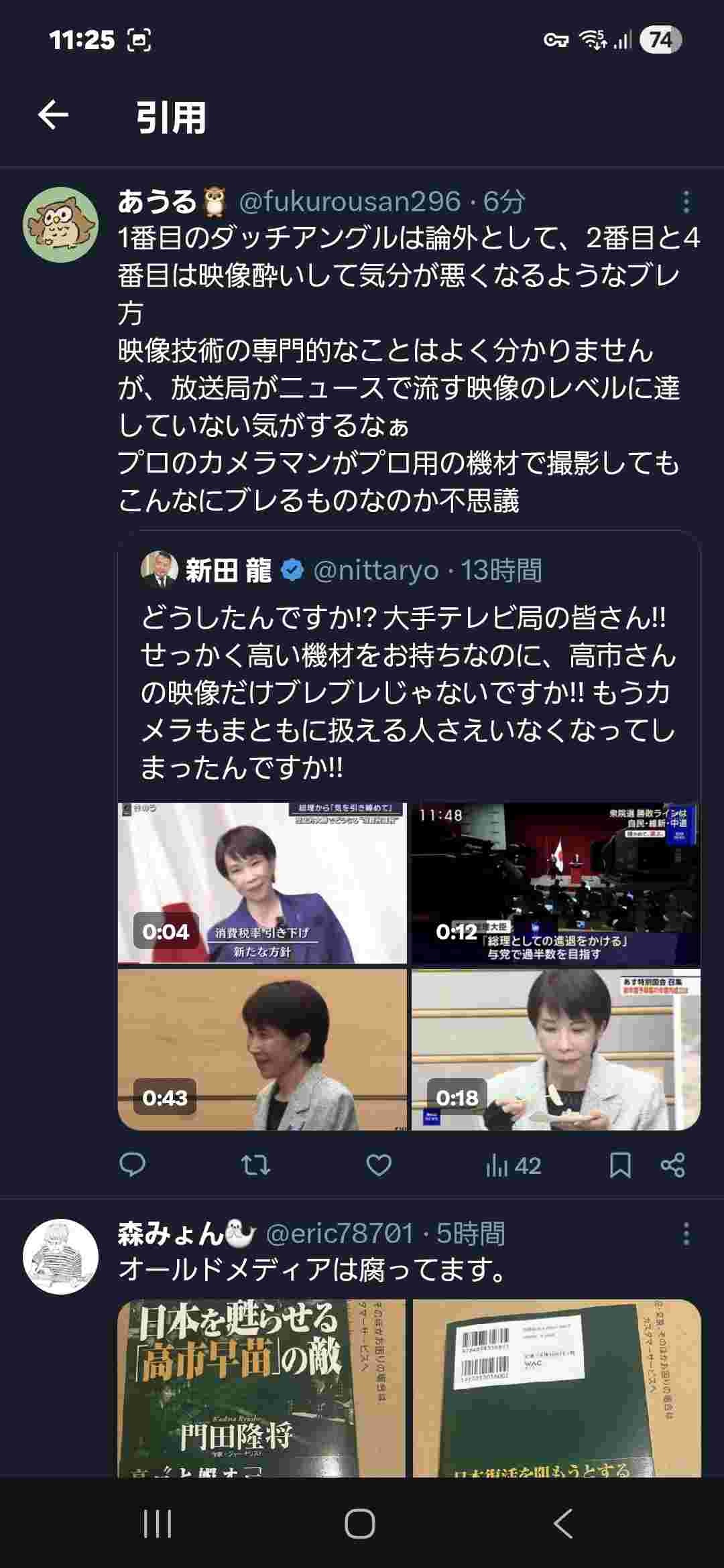The width and height of the screenshot is (724, 1568).
Task: Go back from the 引用 screen
Action: point(53,115)
